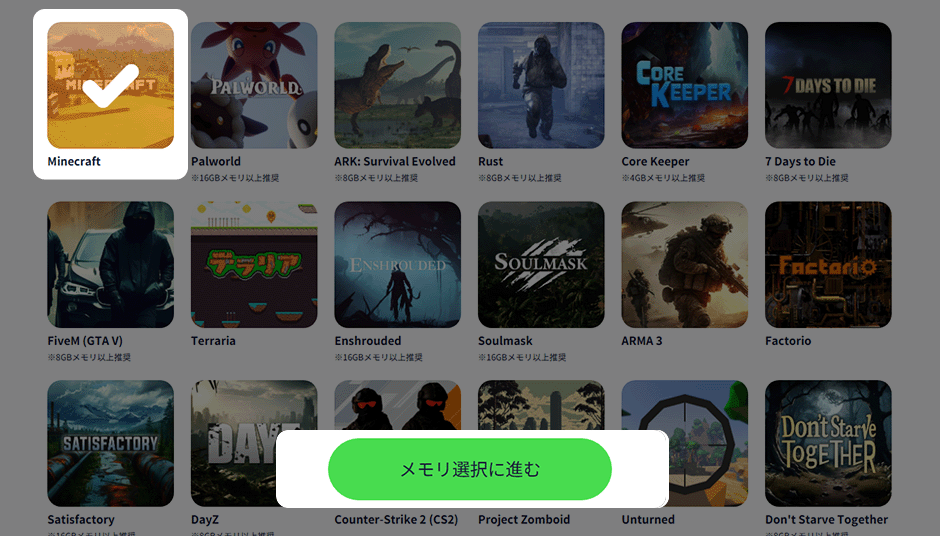The image size is (940, 536).
Task: Select Core Keeper
Action: [684, 86]
